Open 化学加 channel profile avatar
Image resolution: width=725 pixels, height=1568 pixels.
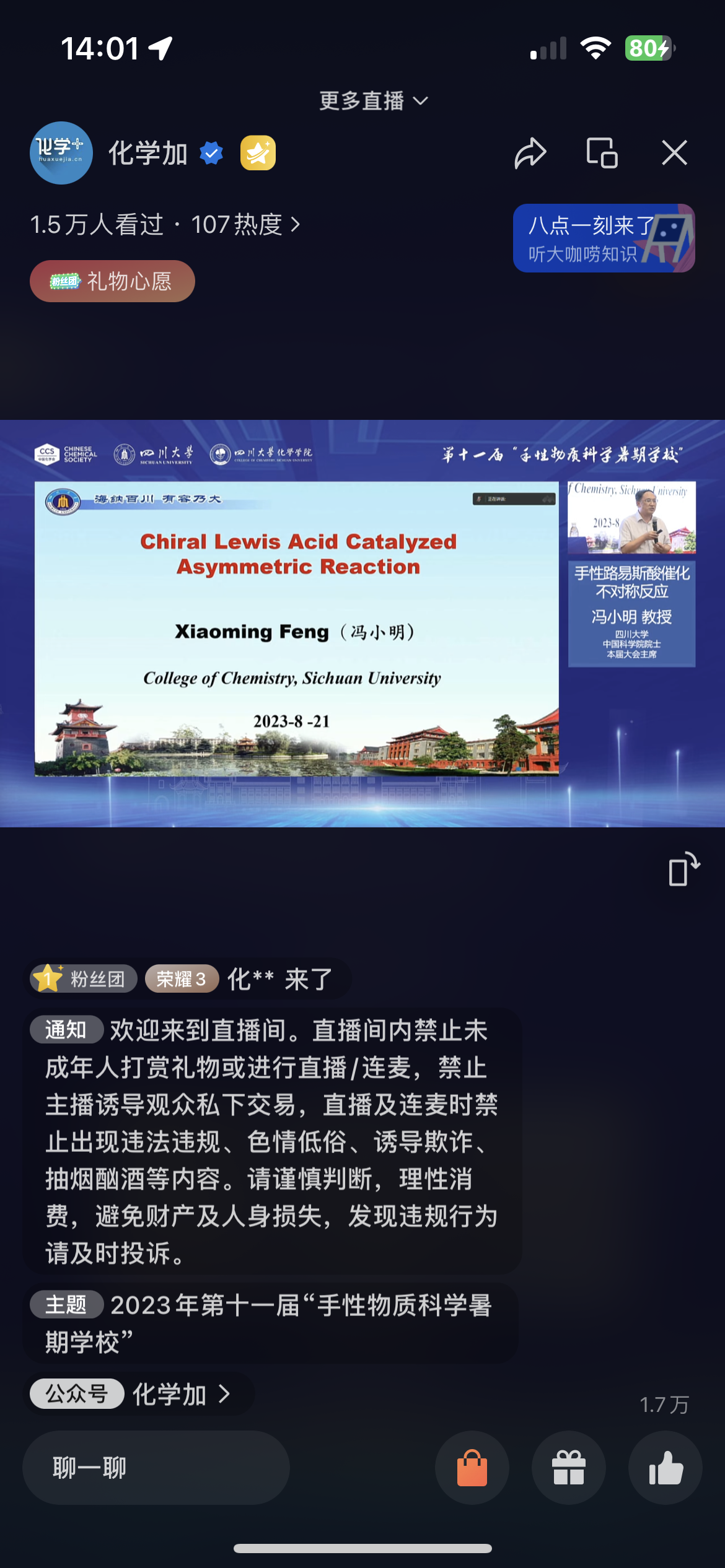61,153
